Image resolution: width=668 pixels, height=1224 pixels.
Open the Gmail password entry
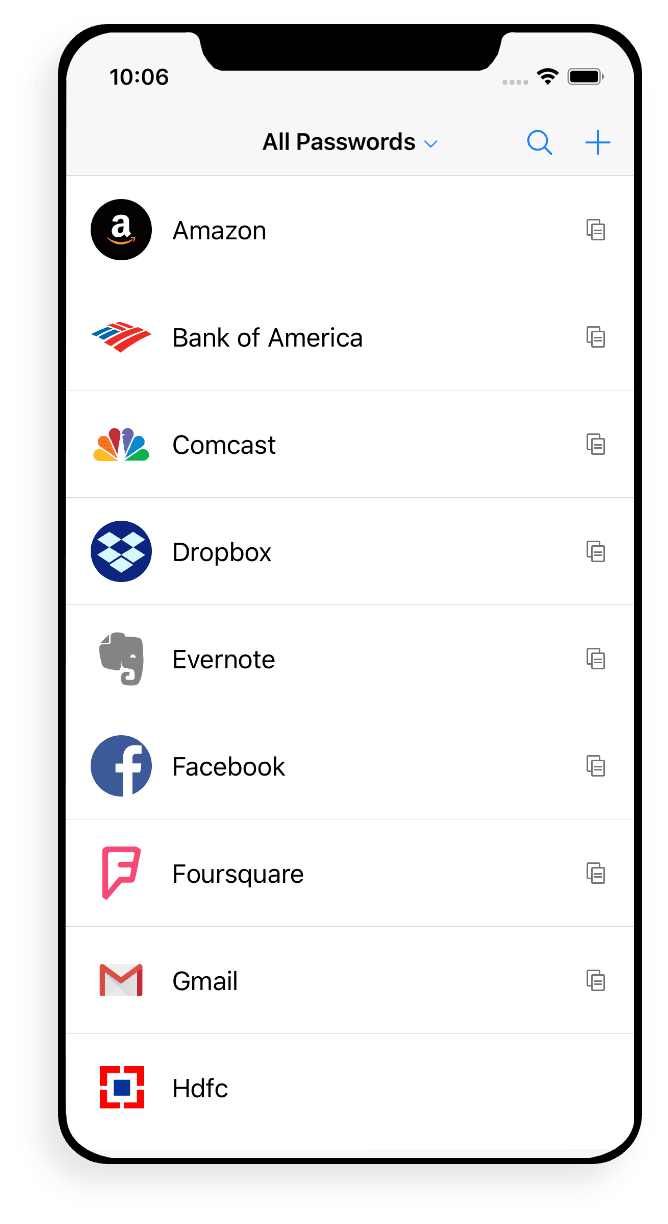point(205,981)
